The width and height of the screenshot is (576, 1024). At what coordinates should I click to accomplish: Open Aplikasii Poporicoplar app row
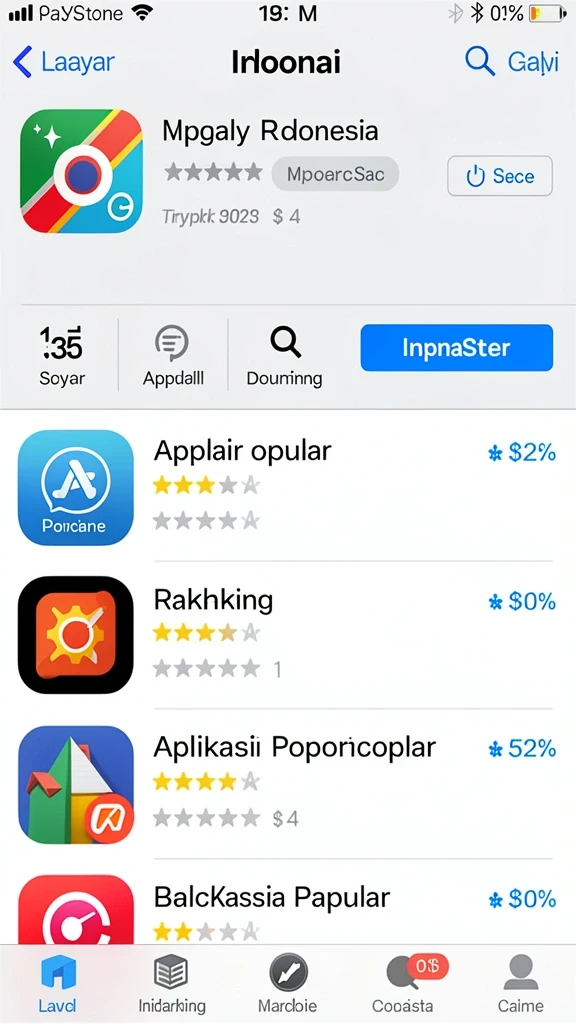(x=288, y=784)
